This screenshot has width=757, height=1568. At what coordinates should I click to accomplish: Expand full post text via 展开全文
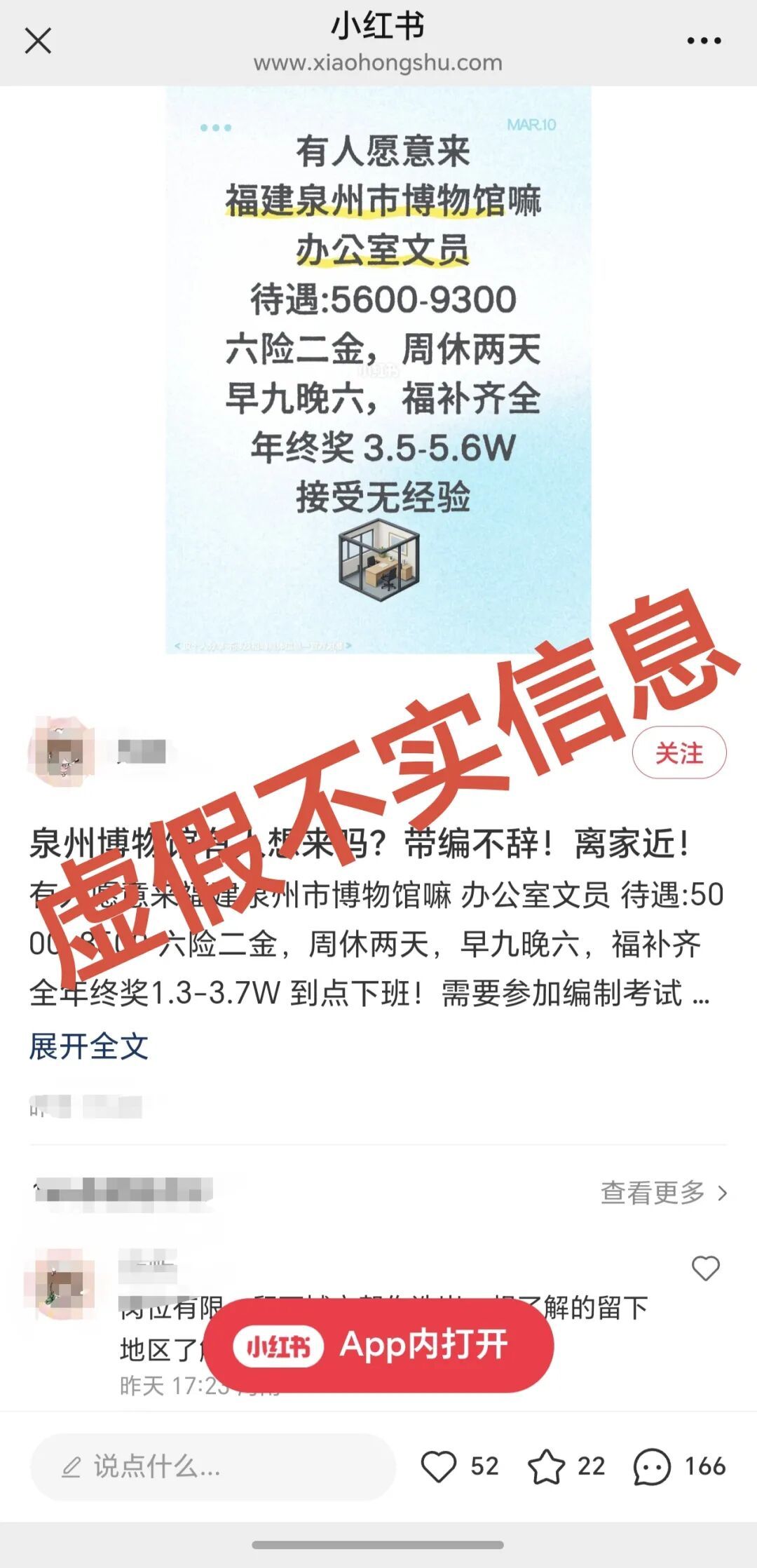(89, 1046)
